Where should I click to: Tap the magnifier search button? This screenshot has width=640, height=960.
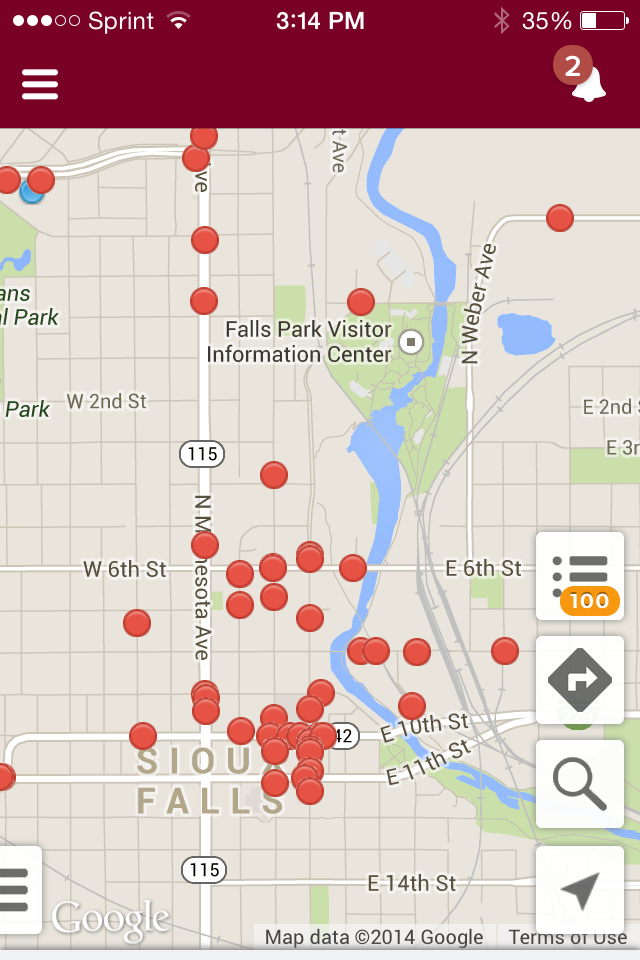[x=580, y=783]
